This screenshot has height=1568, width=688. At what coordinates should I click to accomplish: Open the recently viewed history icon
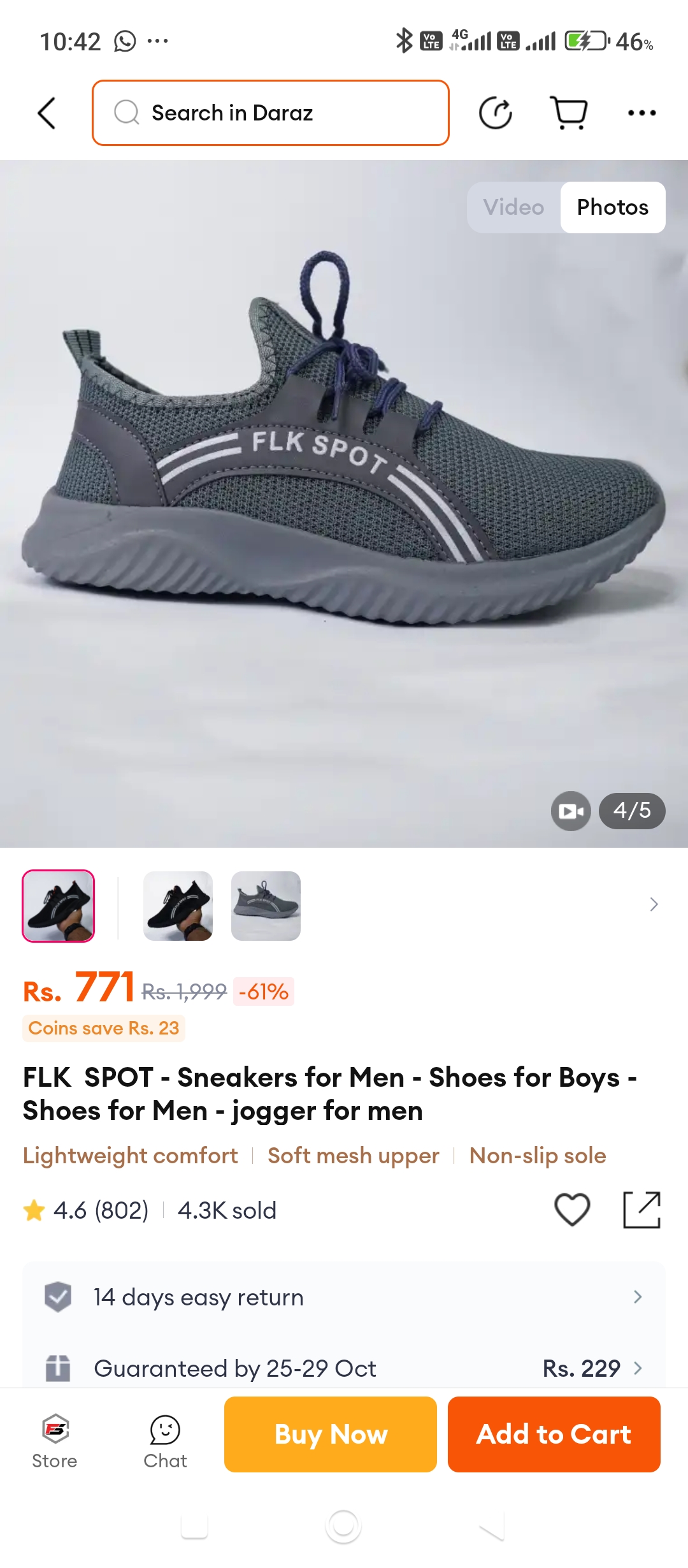[x=496, y=113]
